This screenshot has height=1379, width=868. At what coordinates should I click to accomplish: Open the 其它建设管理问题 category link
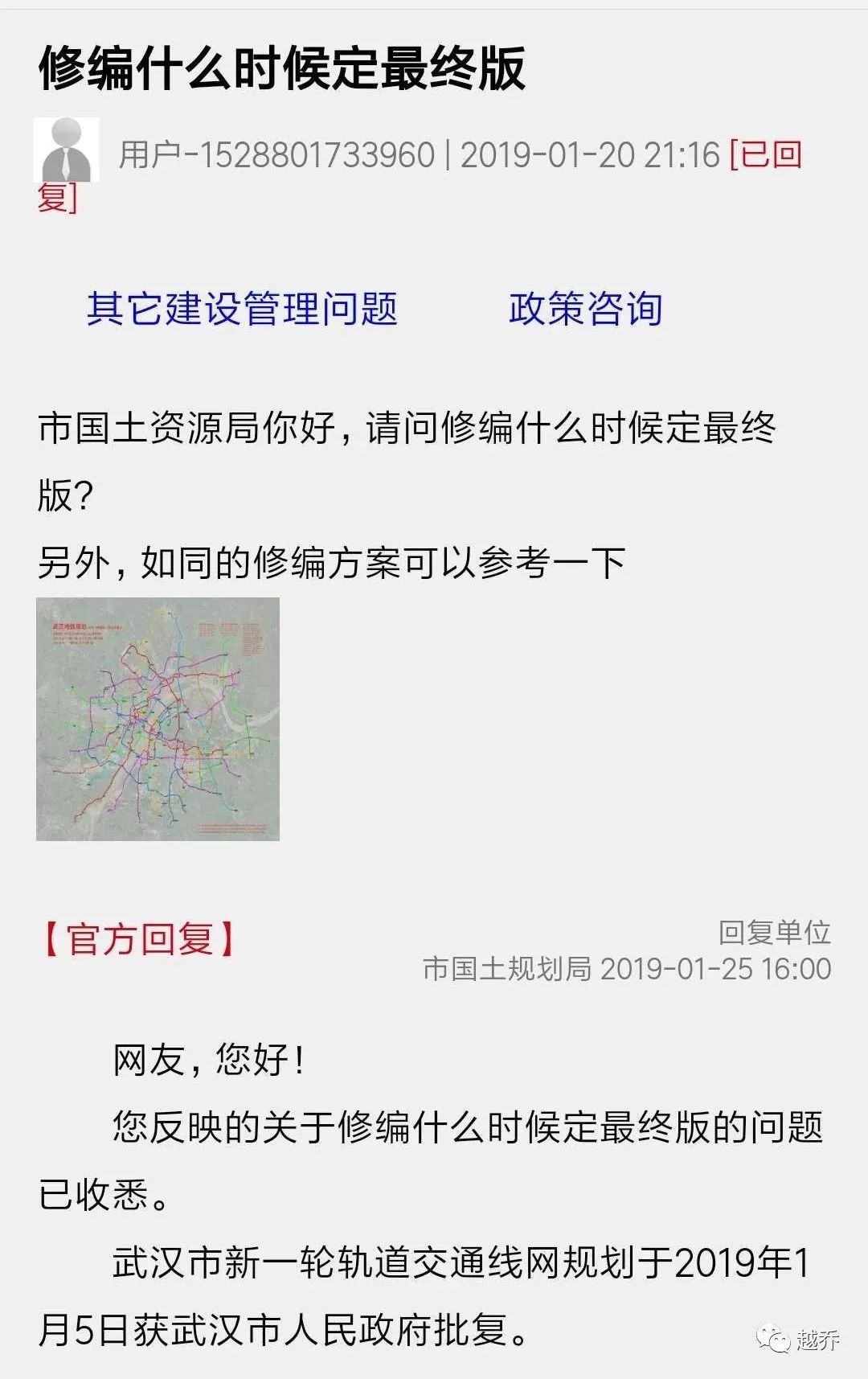(242, 309)
